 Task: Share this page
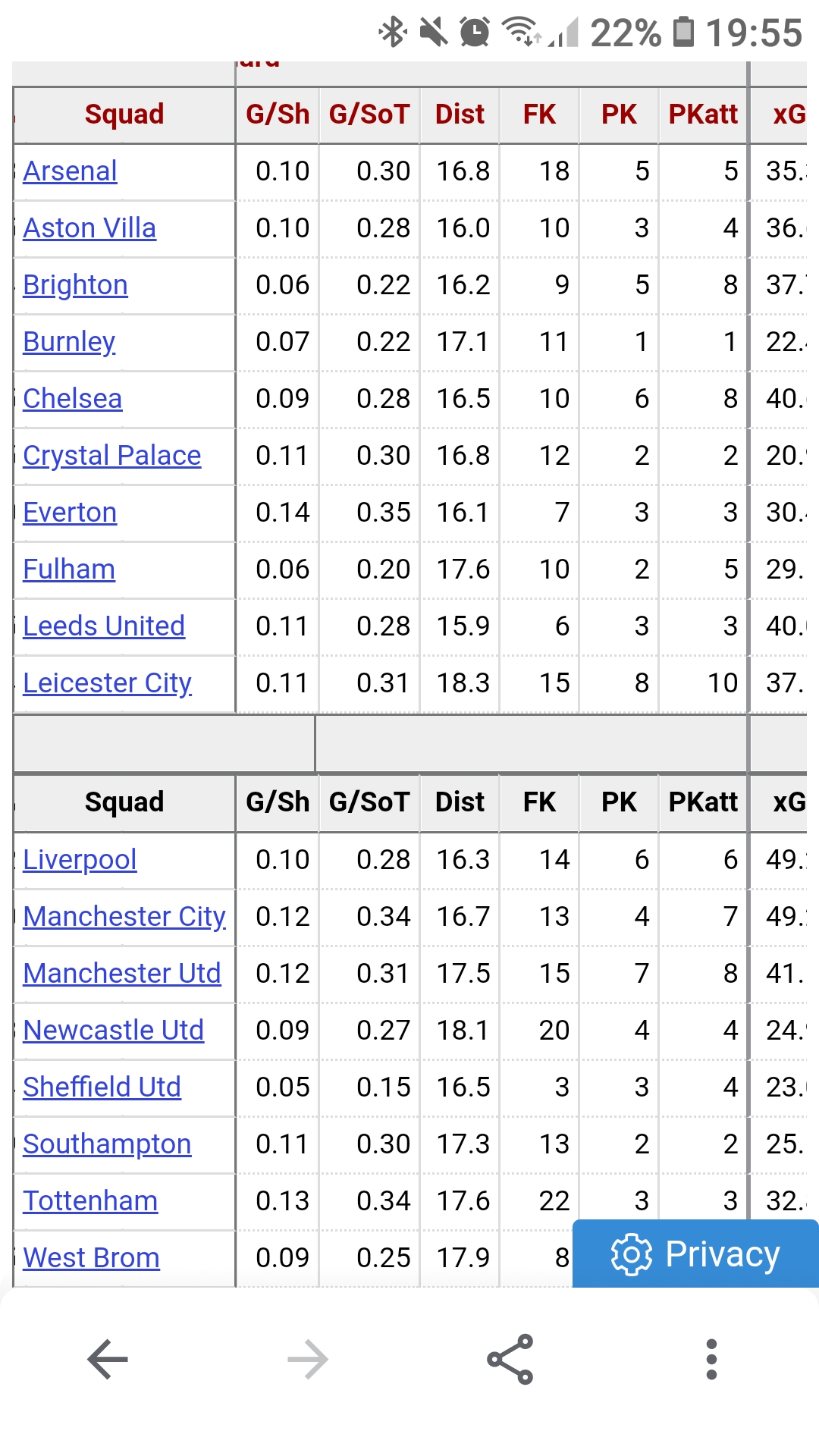pyautogui.click(x=510, y=1360)
